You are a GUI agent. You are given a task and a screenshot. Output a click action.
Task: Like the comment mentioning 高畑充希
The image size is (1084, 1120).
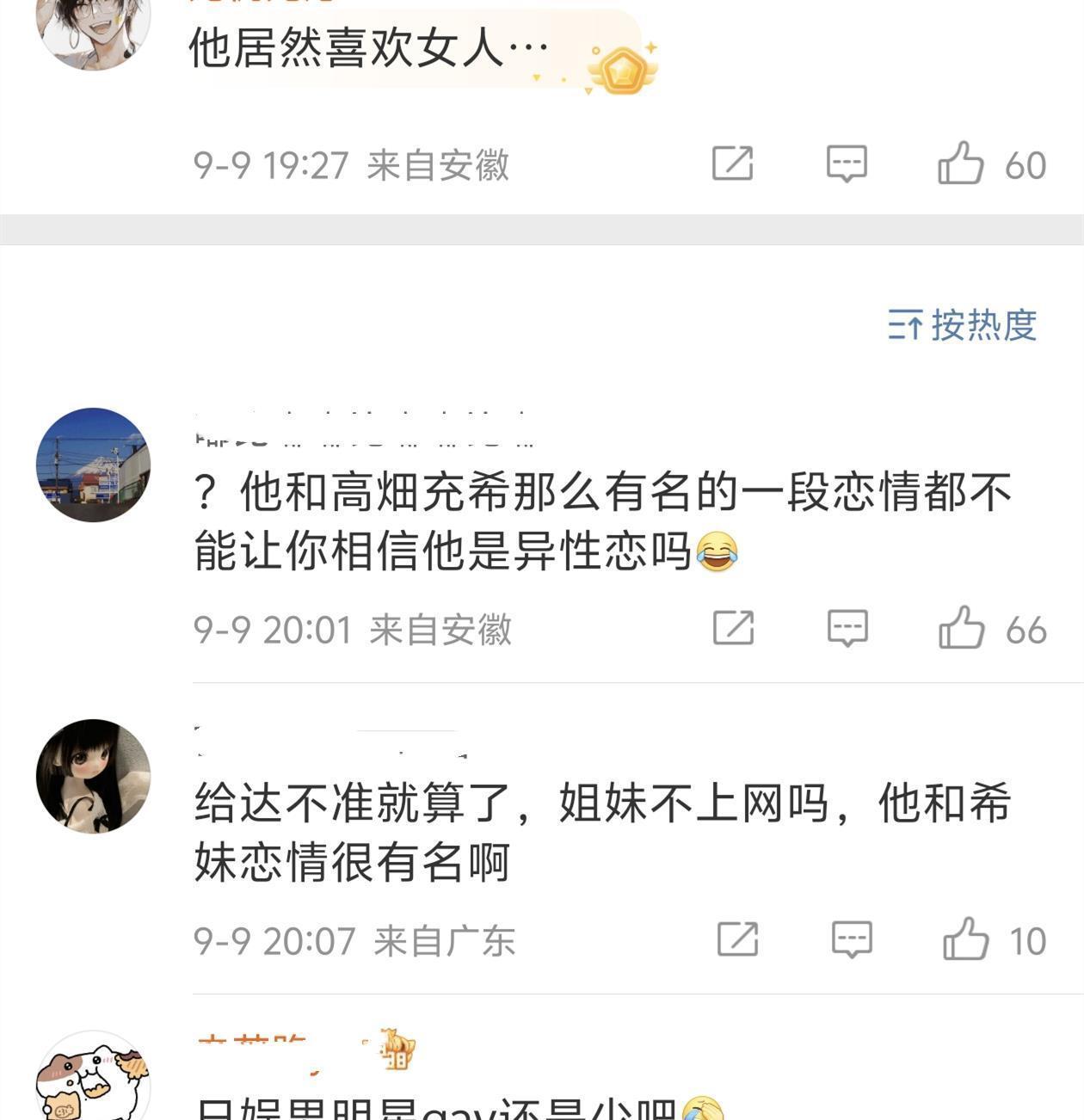point(962,628)
